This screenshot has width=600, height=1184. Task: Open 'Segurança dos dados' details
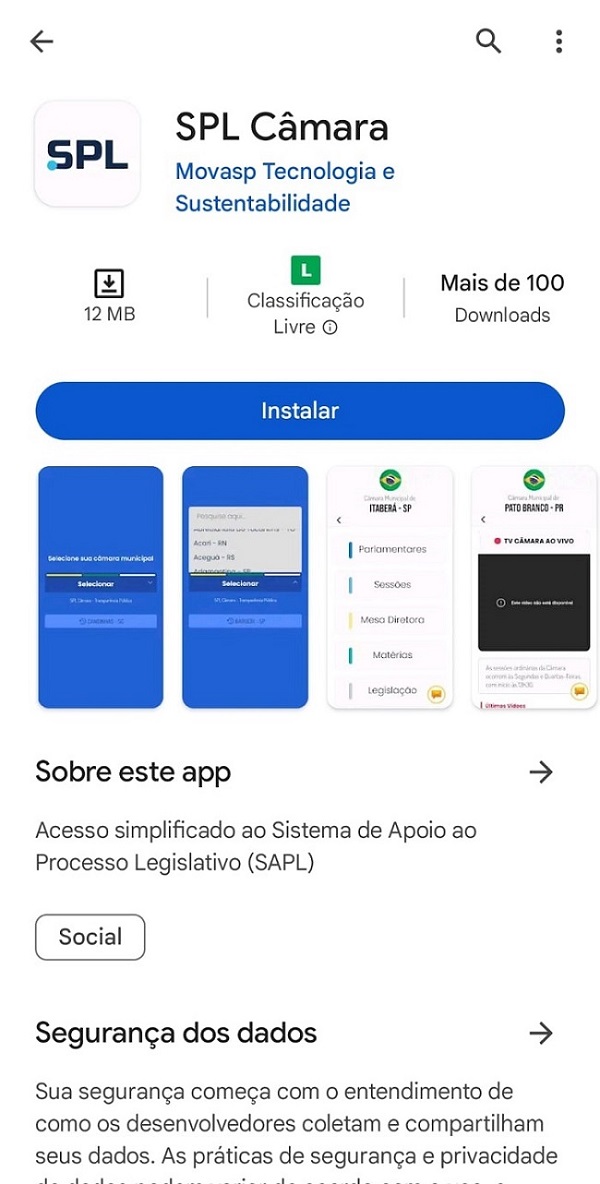[x=540, y=1033]
